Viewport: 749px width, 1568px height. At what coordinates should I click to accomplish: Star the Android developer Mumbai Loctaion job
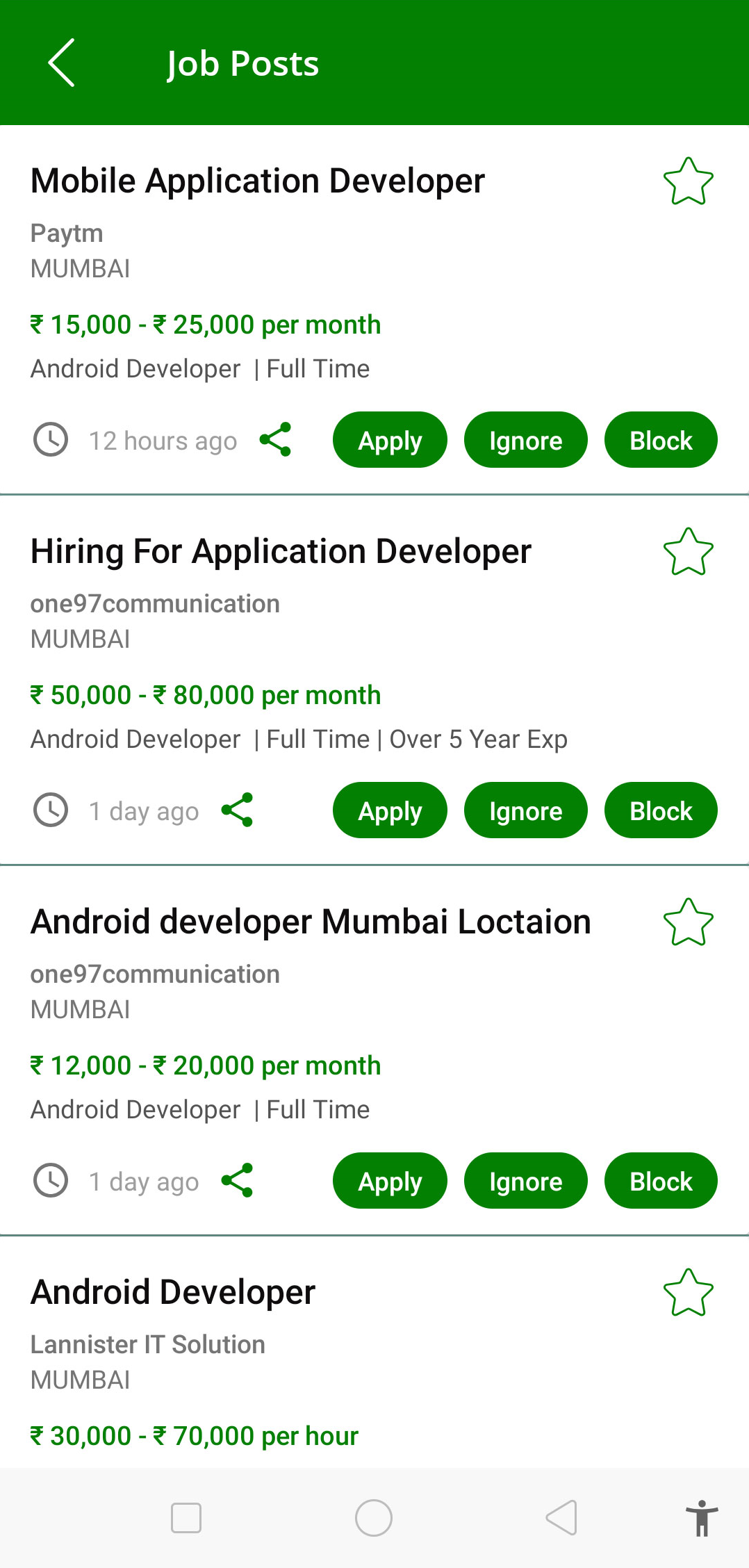point(689,922)
